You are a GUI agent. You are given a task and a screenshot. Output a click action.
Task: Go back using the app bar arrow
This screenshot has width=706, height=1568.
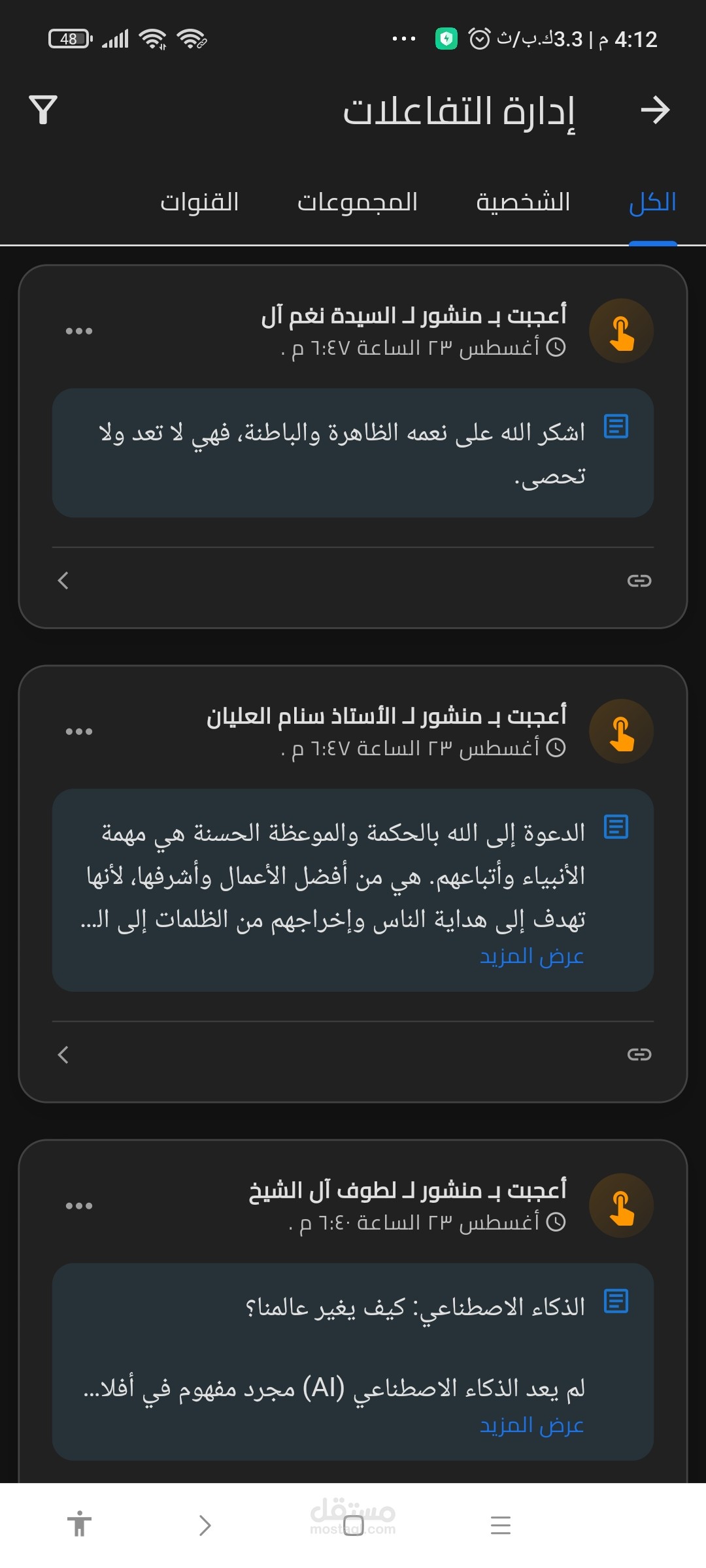point(655,110)
